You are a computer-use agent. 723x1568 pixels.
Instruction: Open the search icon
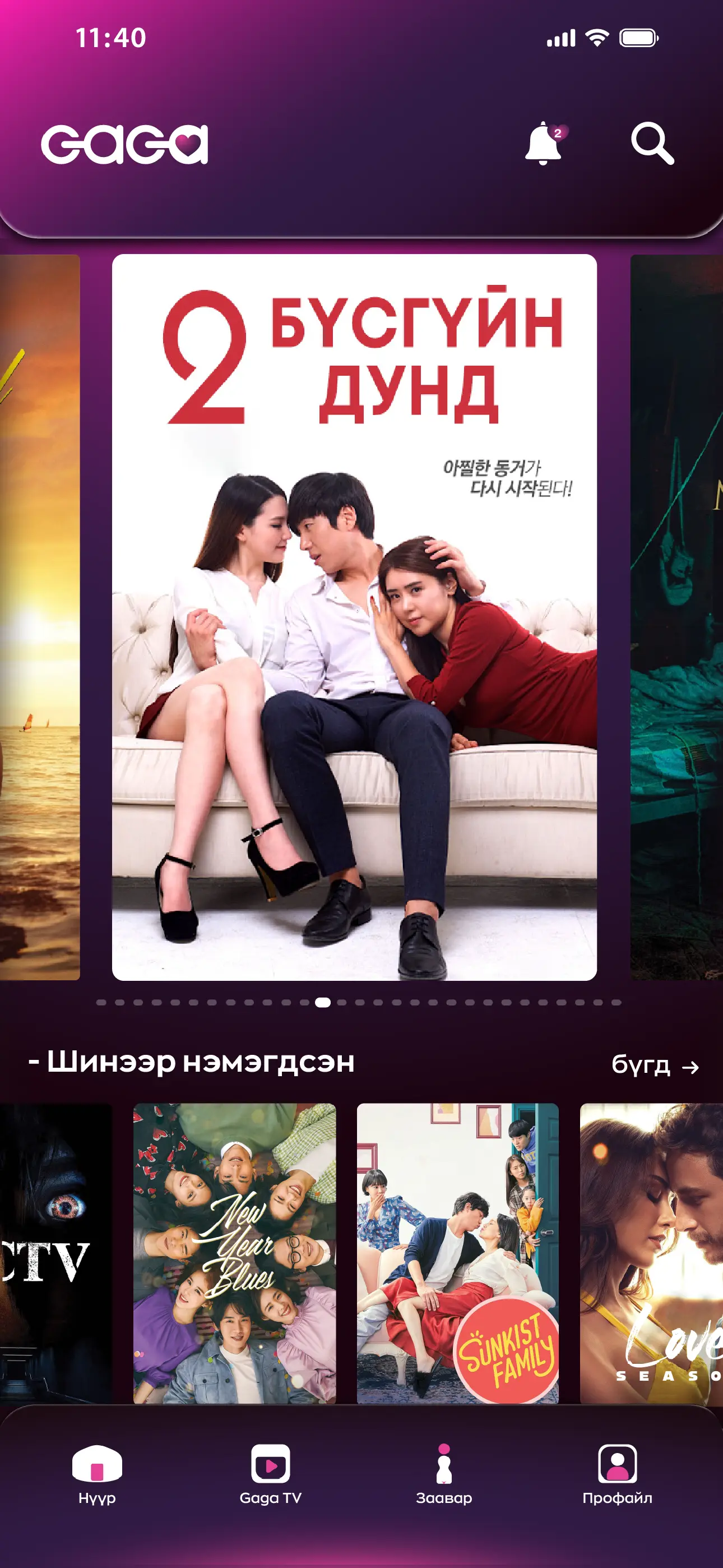click(x=652, y=144)
